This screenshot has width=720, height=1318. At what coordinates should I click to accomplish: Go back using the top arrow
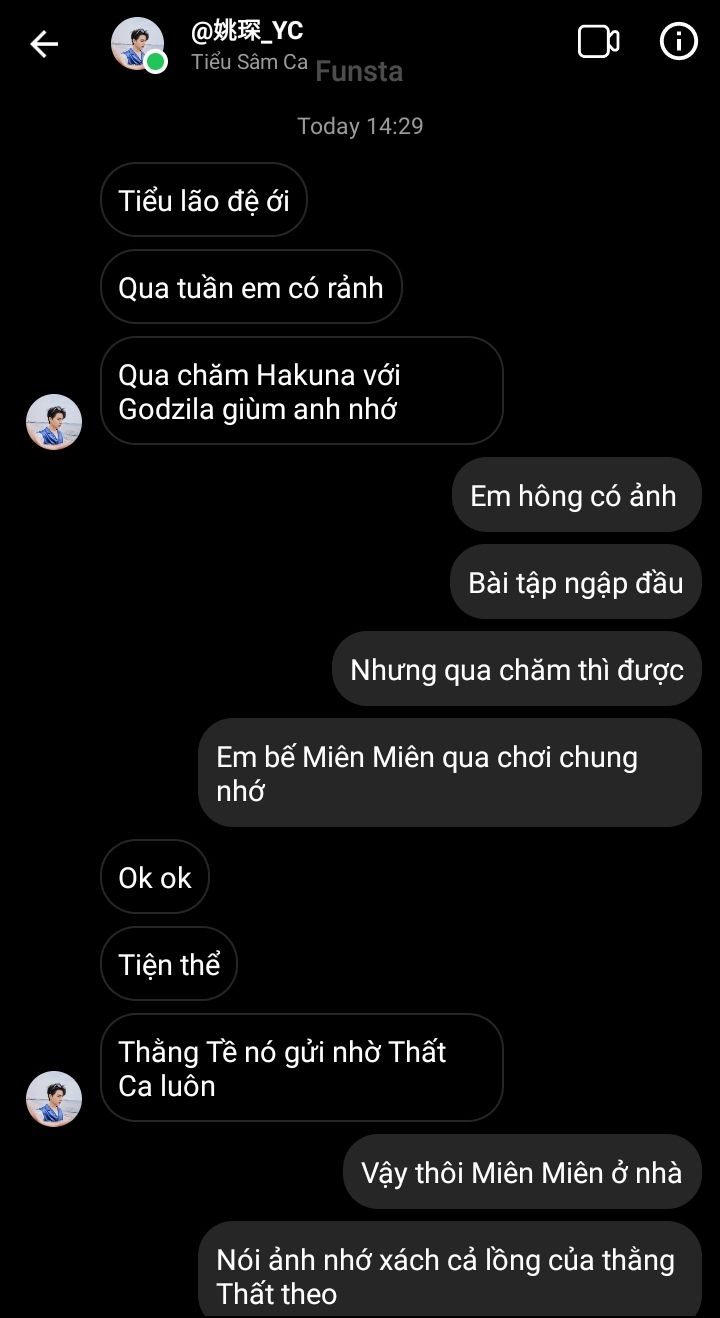tap(44, 44)
